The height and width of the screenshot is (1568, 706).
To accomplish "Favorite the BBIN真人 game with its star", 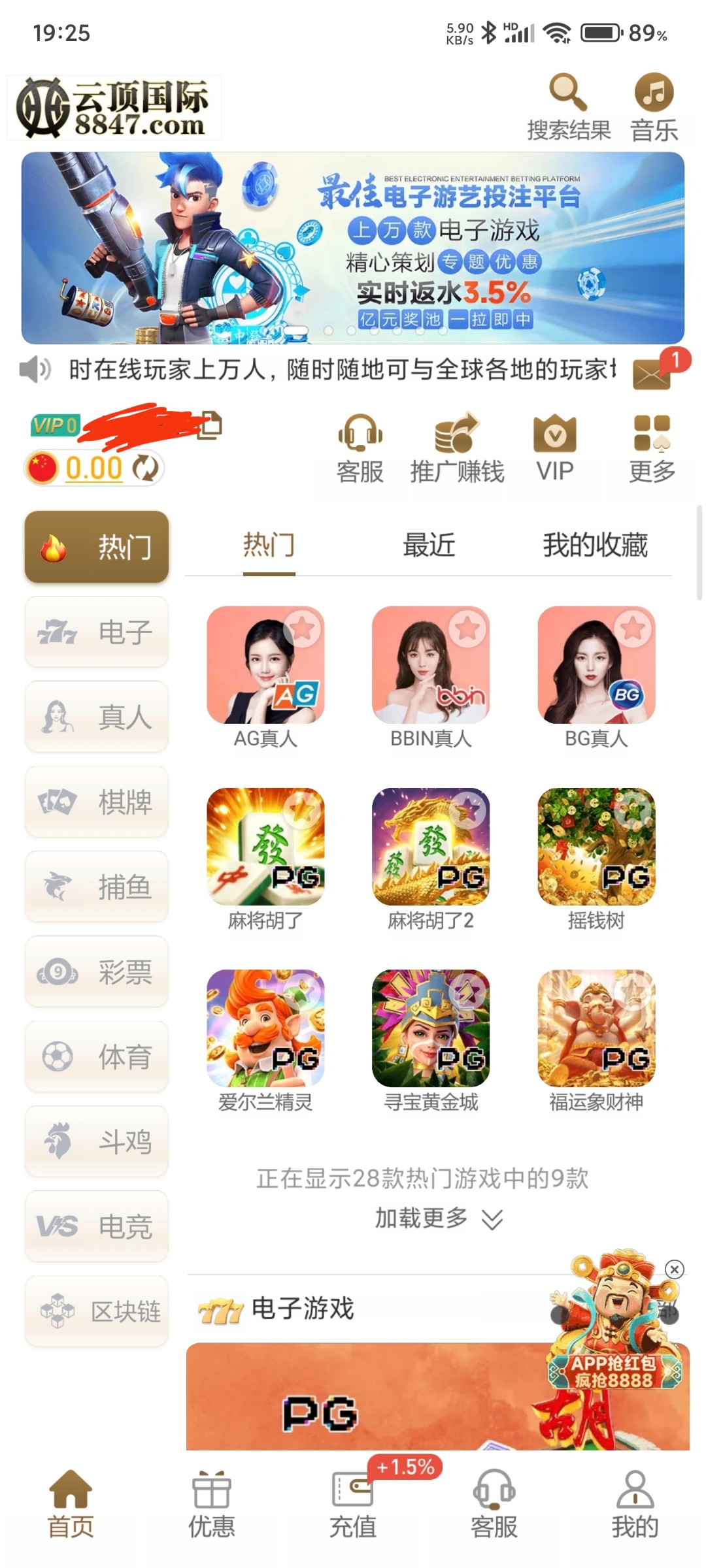I will pyautogui.click(x=468, y=629).
